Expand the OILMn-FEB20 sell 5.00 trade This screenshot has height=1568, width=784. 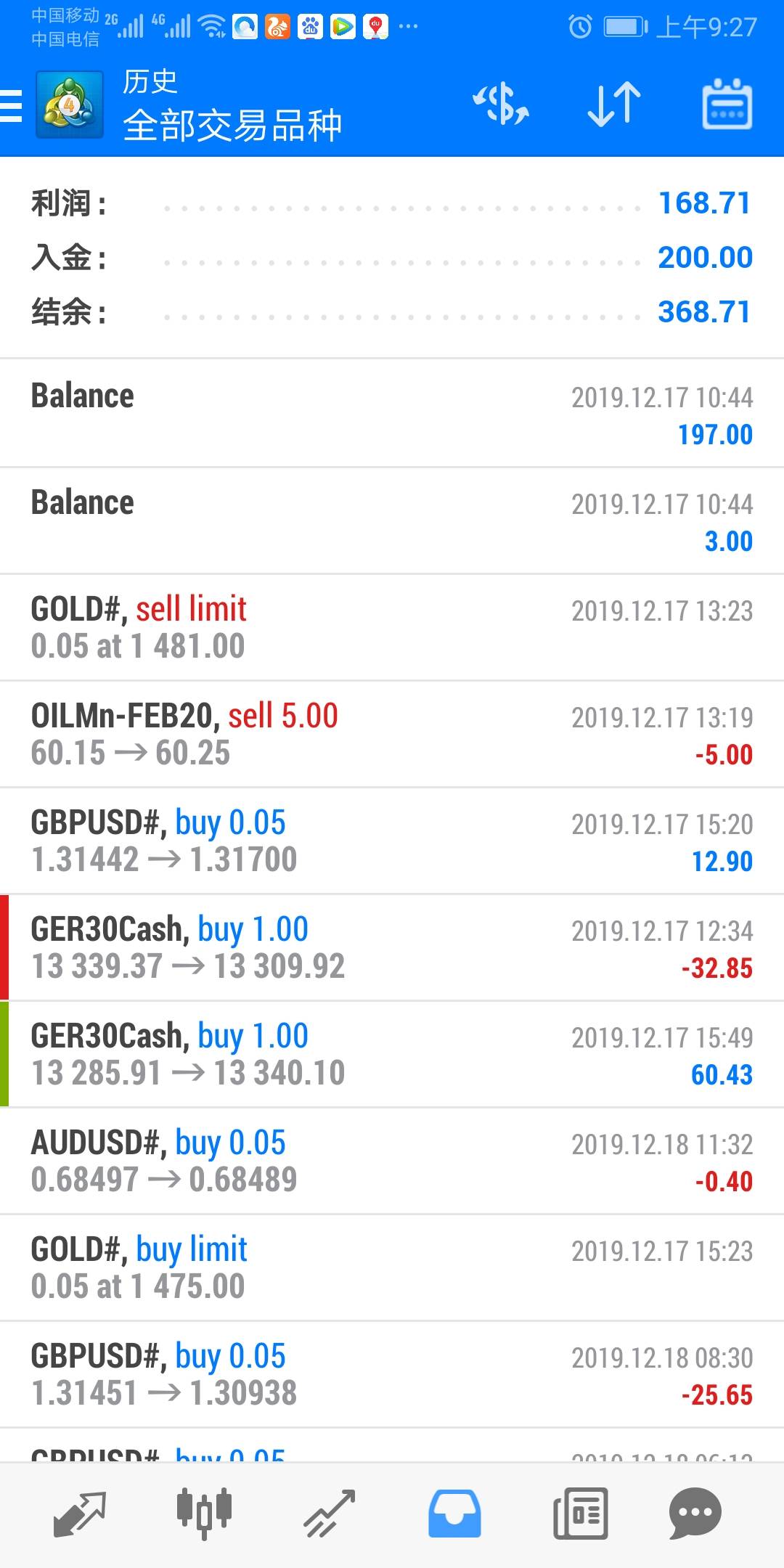(392, 735)
